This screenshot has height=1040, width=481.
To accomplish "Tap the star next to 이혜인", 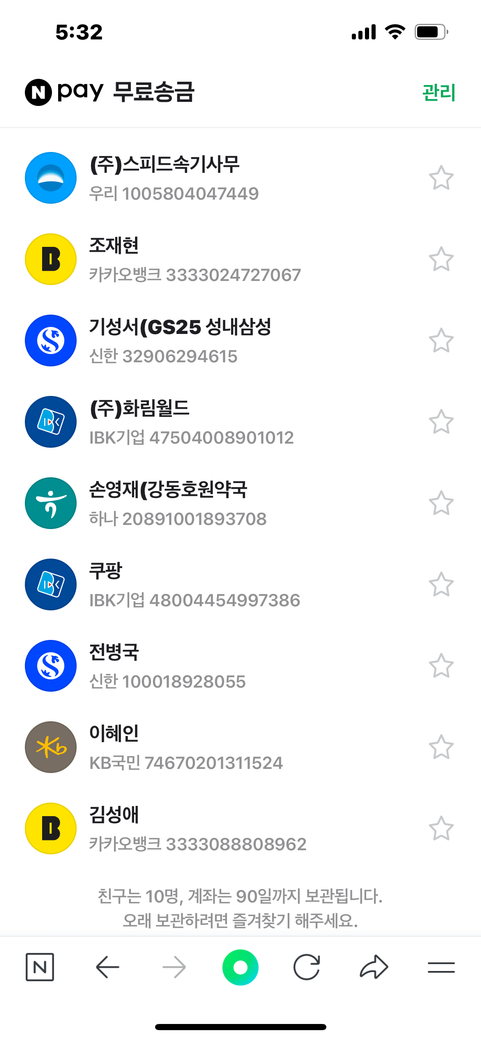I will tap(441, 747).
